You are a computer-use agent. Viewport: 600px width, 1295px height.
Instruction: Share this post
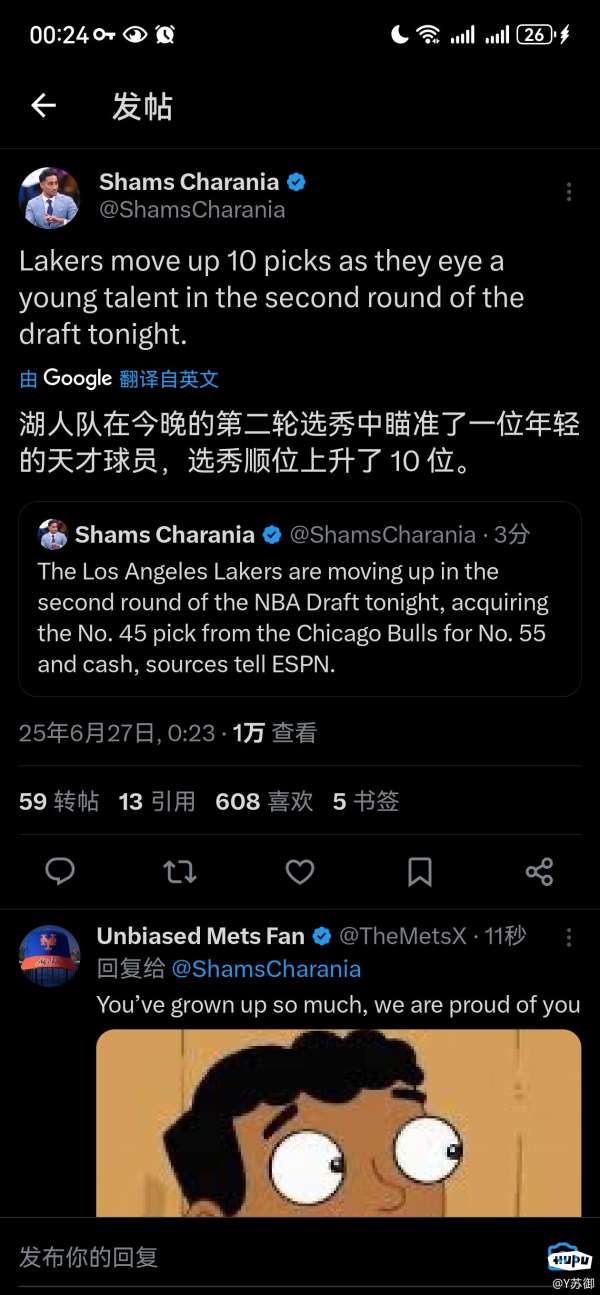click(x=539, y=871)
